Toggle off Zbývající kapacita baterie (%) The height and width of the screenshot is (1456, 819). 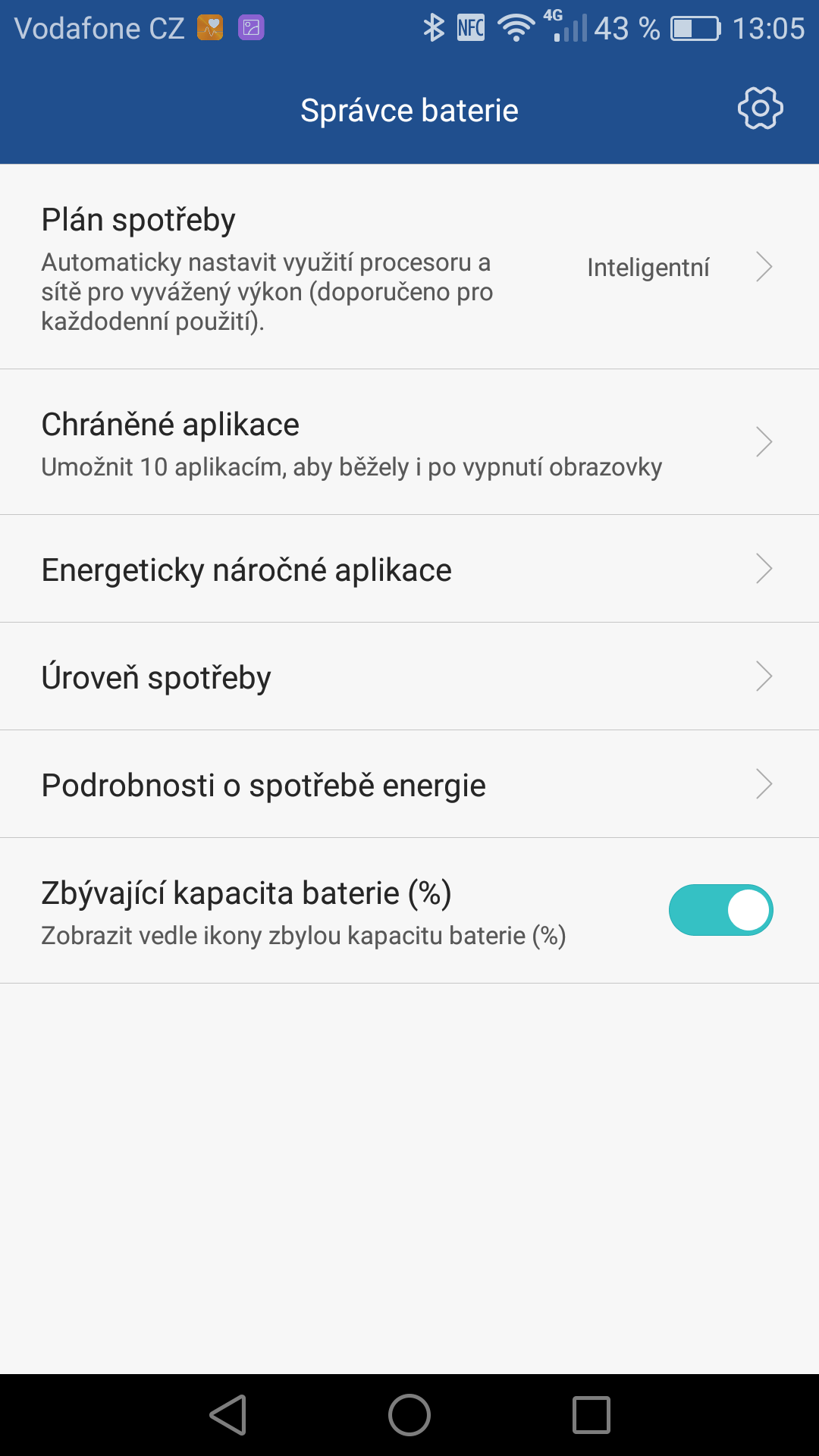click(720, 910)
